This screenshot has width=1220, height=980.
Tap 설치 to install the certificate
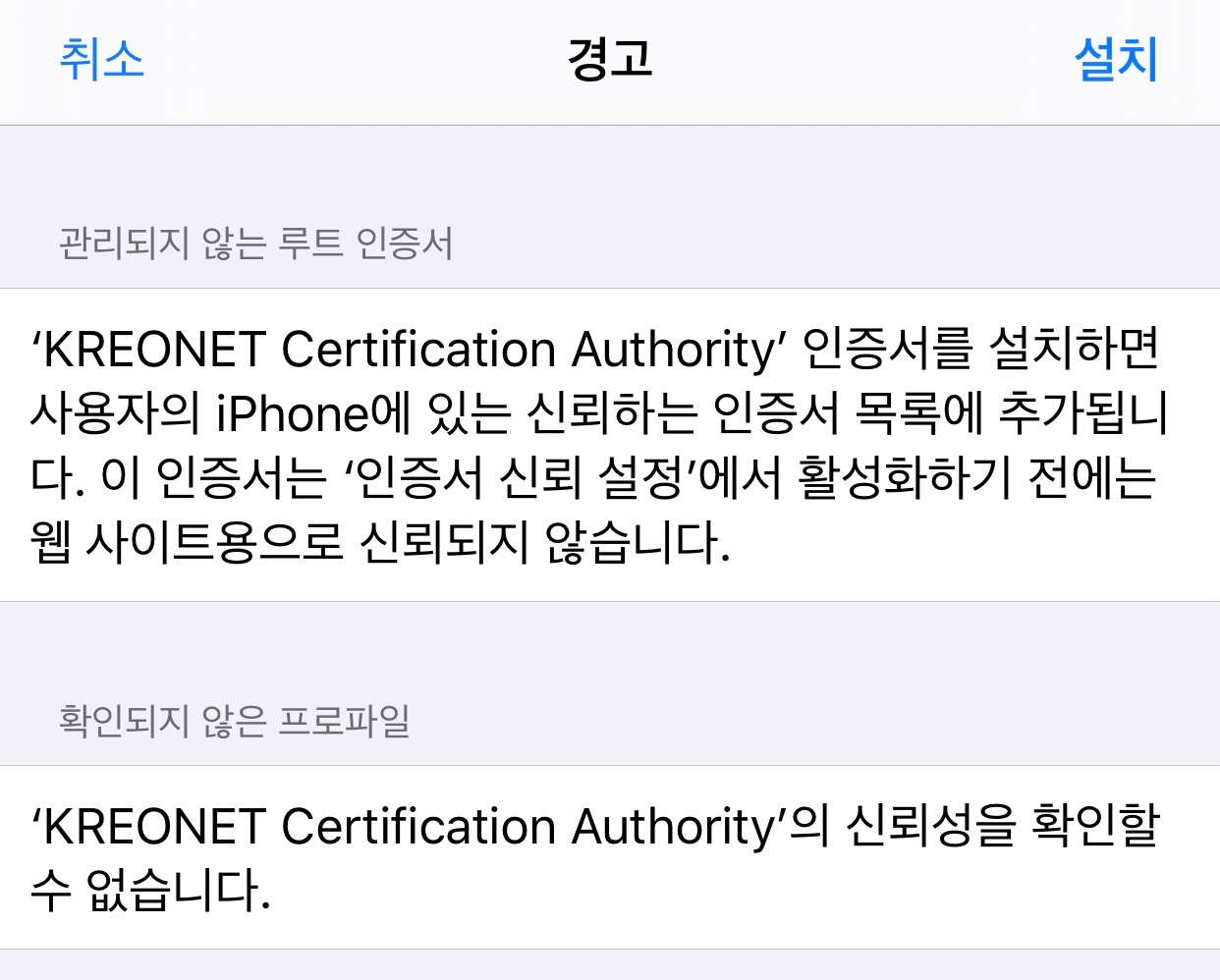[x=1116, y=59]
